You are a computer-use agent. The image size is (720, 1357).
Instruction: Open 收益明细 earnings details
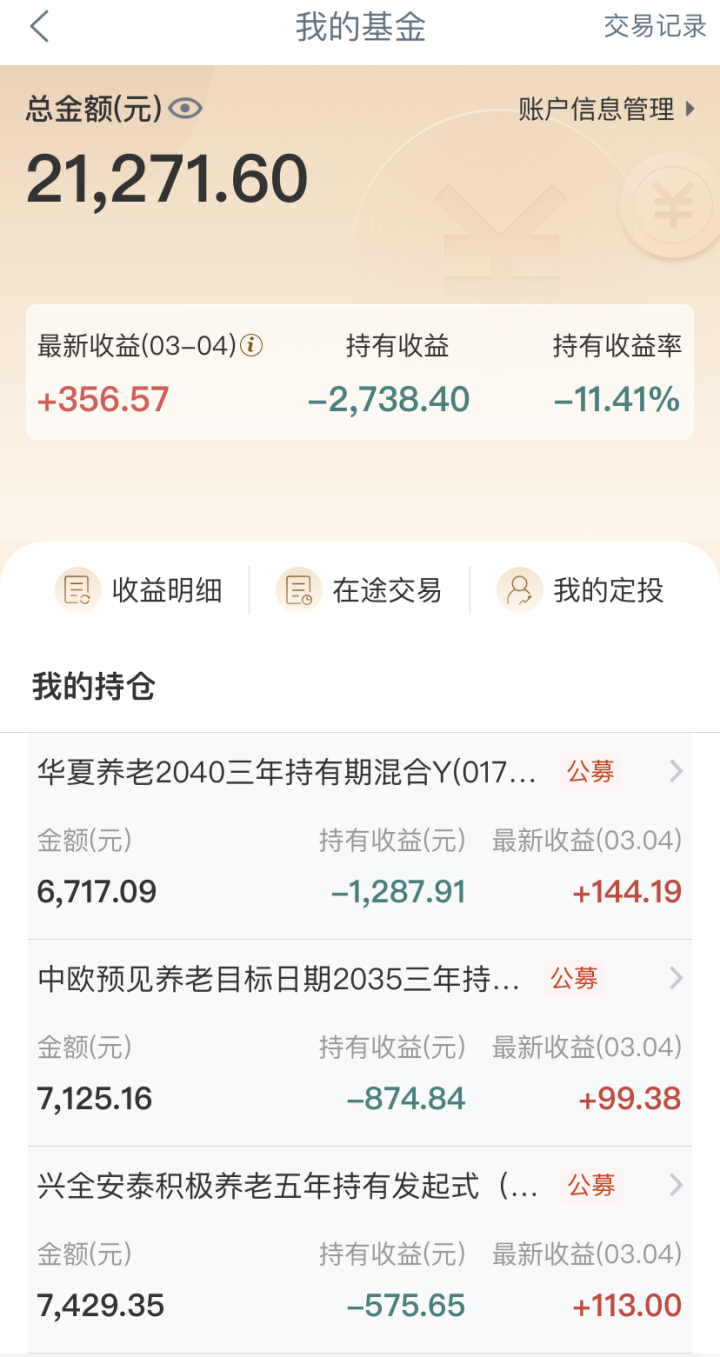tap(139, 590)
